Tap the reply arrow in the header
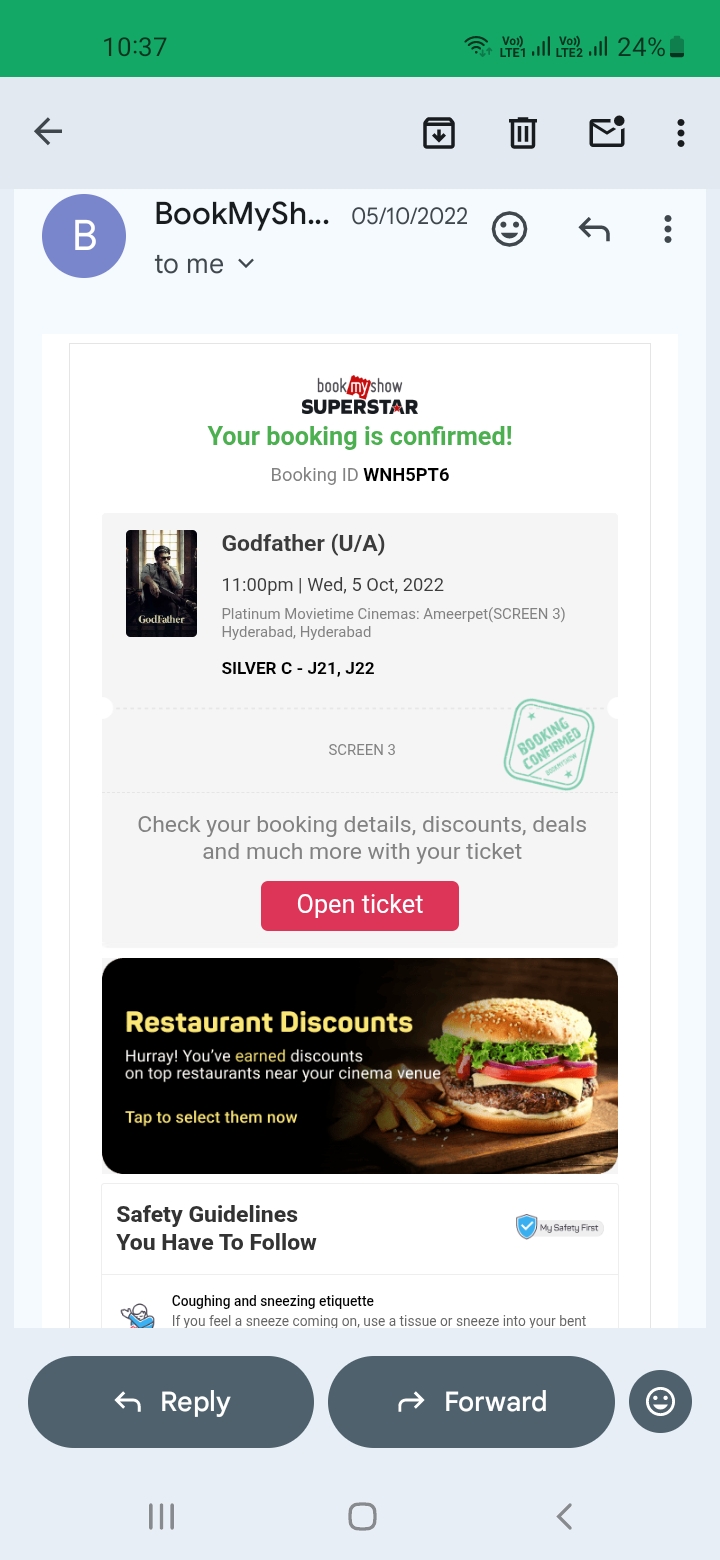Image resolution: width=720 pixels, height=1560 pixels. coord(594,229)
